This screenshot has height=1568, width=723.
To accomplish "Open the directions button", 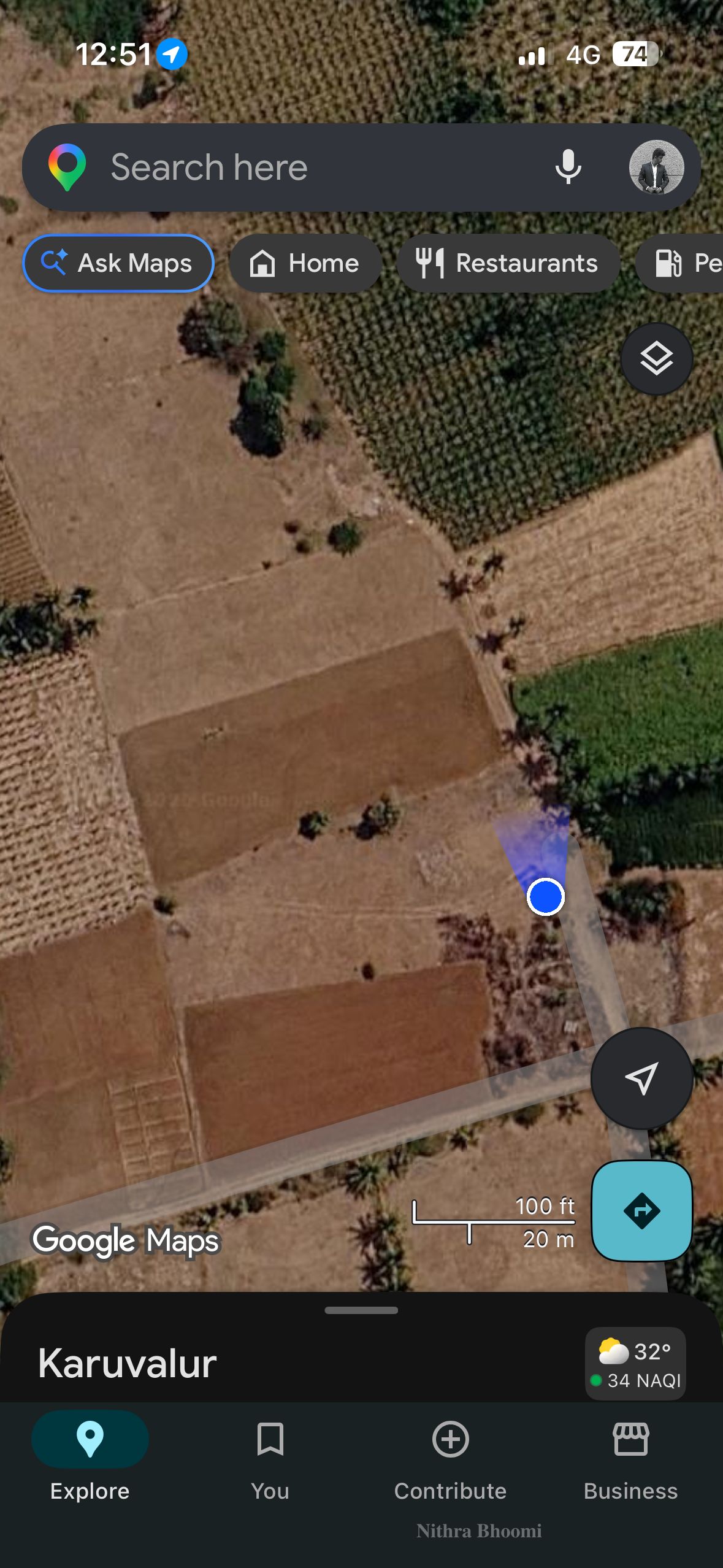I will point(642,1210).
